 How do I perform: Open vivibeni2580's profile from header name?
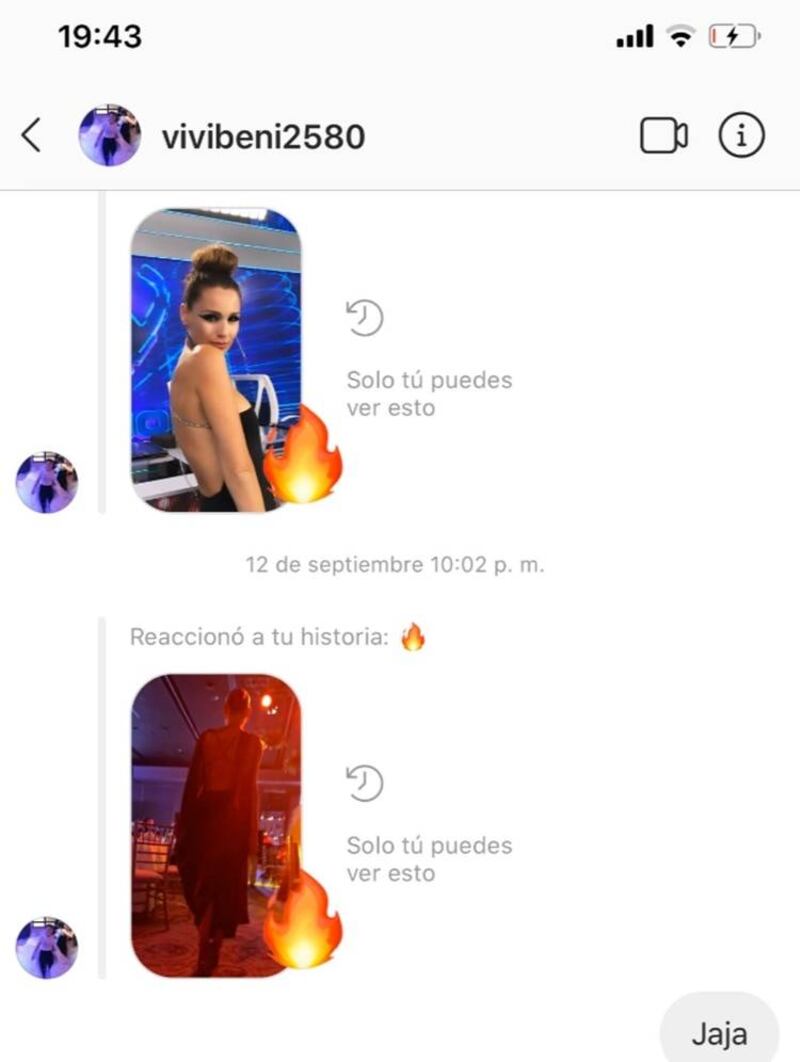click(263, 136)
